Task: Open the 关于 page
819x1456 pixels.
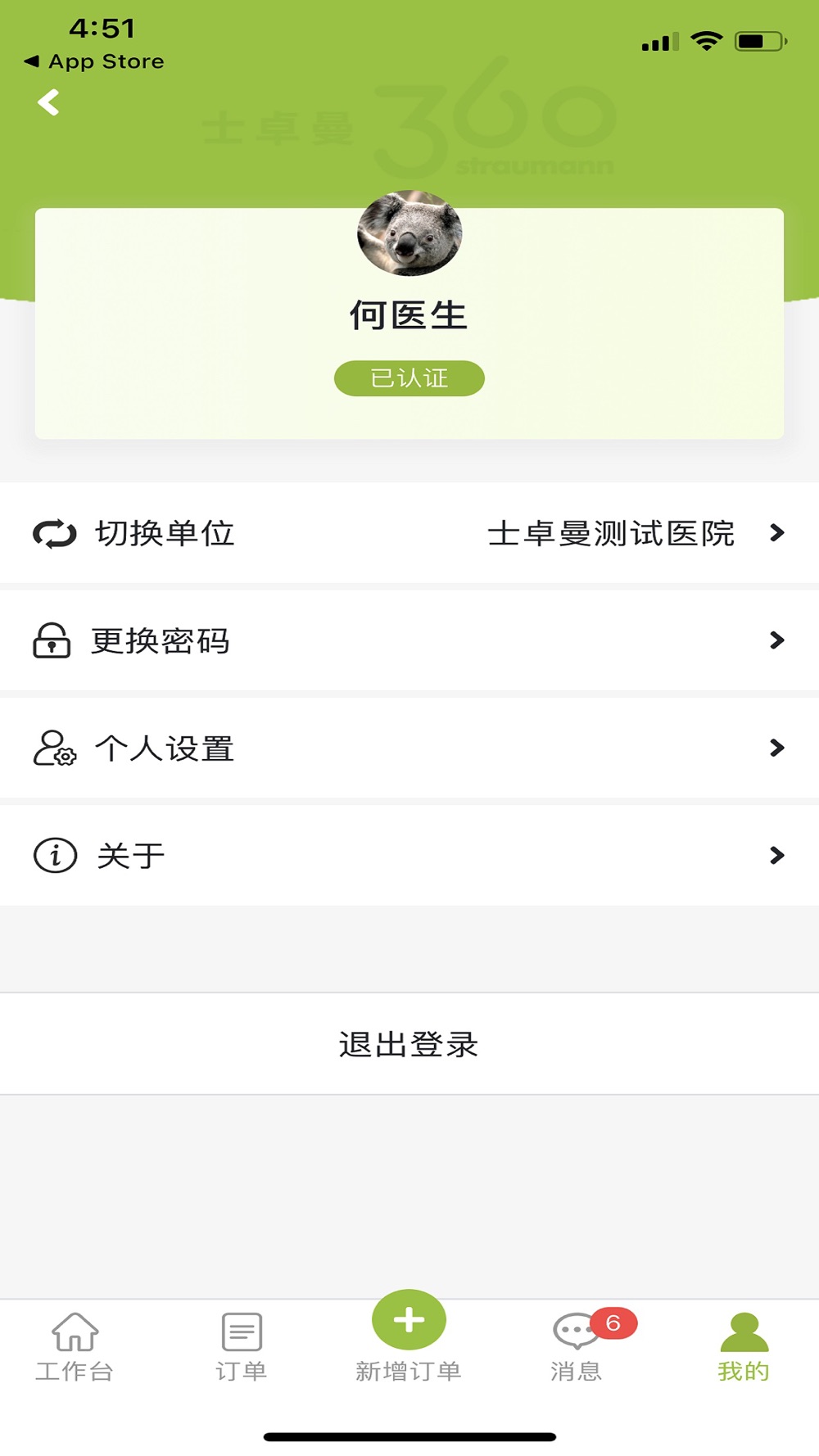Action: click(409, 855)
